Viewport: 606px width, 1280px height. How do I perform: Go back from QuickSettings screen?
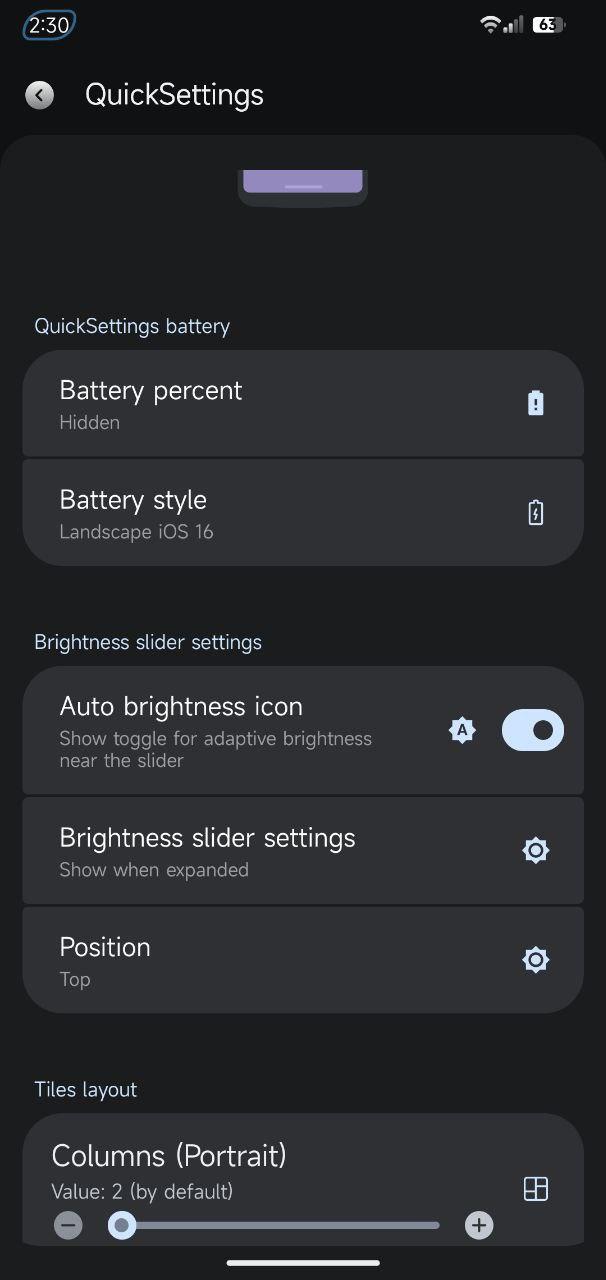[x=39, y=95]
